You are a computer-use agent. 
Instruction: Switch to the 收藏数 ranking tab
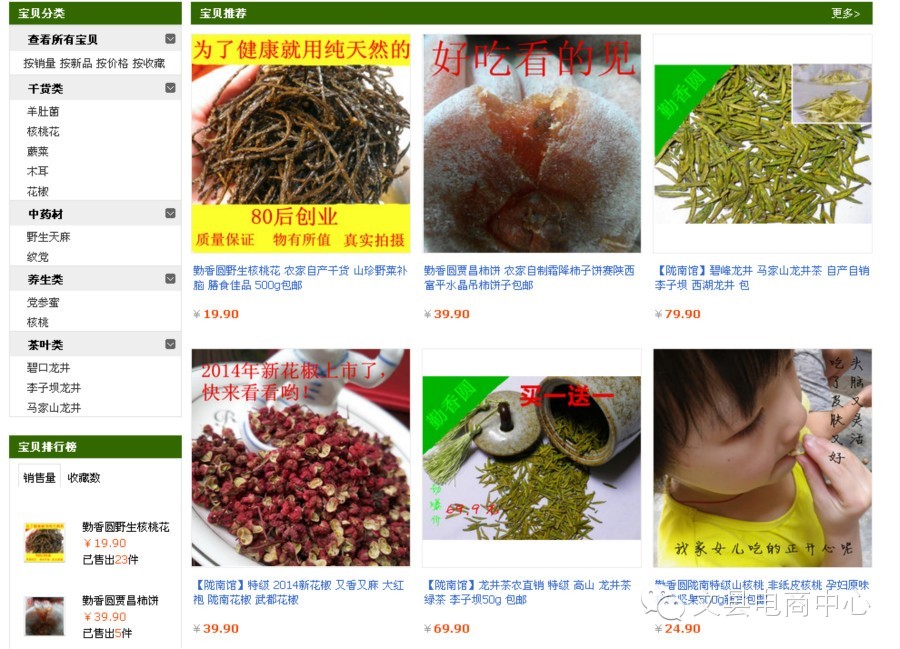84,478
